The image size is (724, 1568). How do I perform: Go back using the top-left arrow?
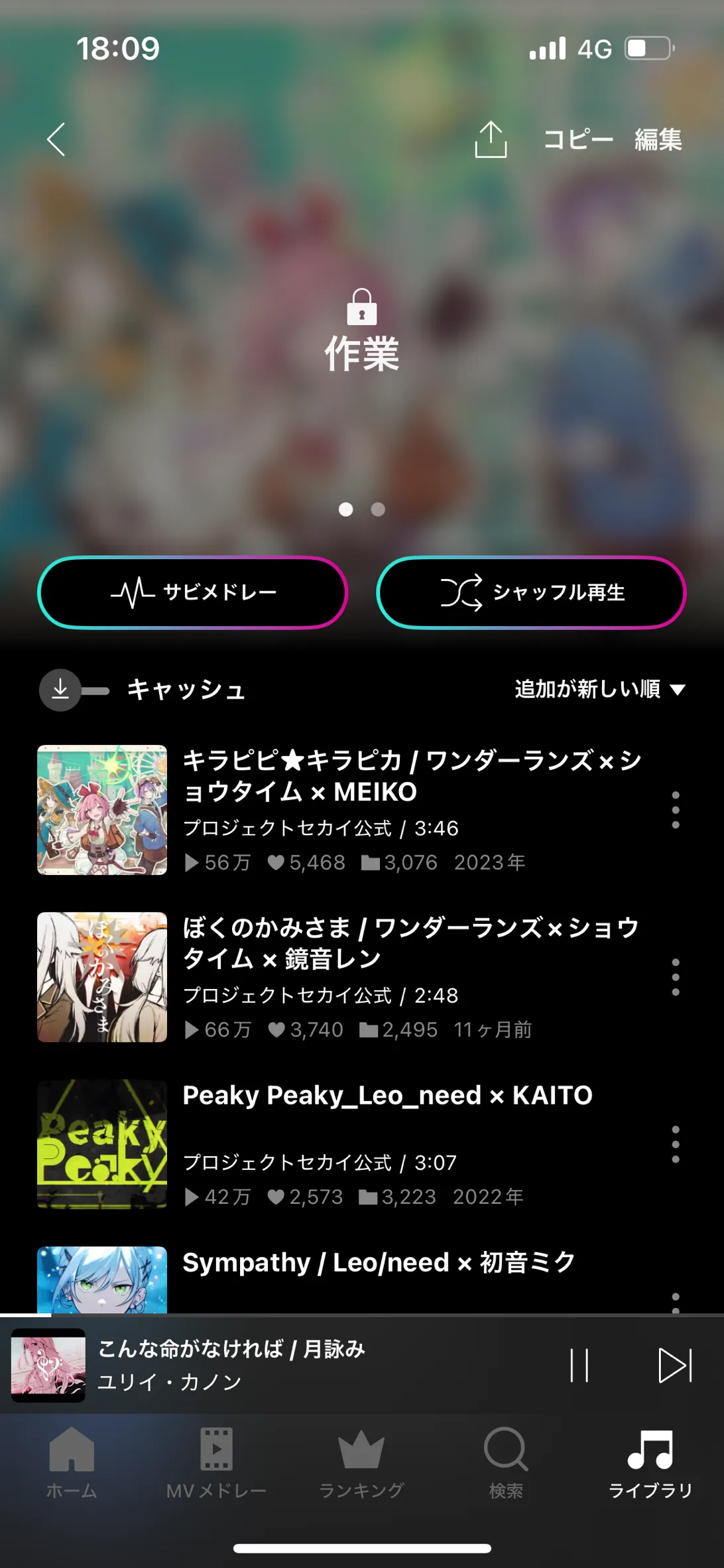point(56,139)
